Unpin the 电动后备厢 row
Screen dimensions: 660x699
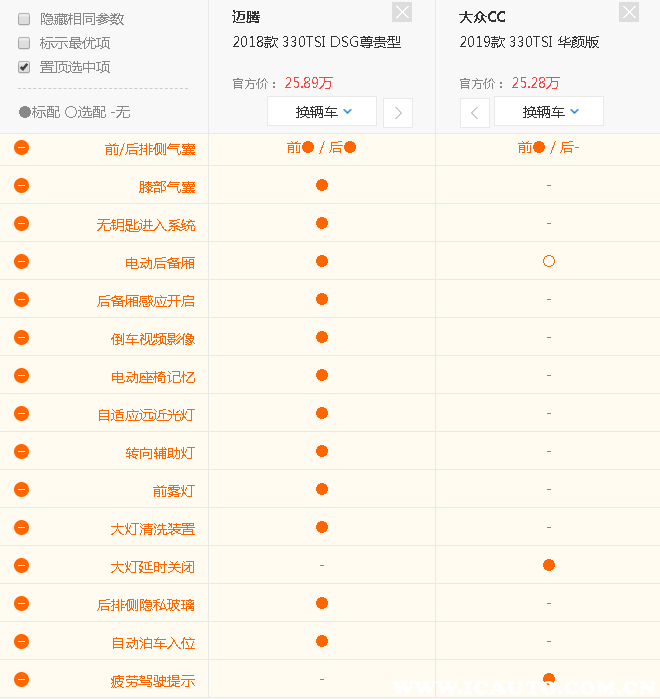(21, 262)
